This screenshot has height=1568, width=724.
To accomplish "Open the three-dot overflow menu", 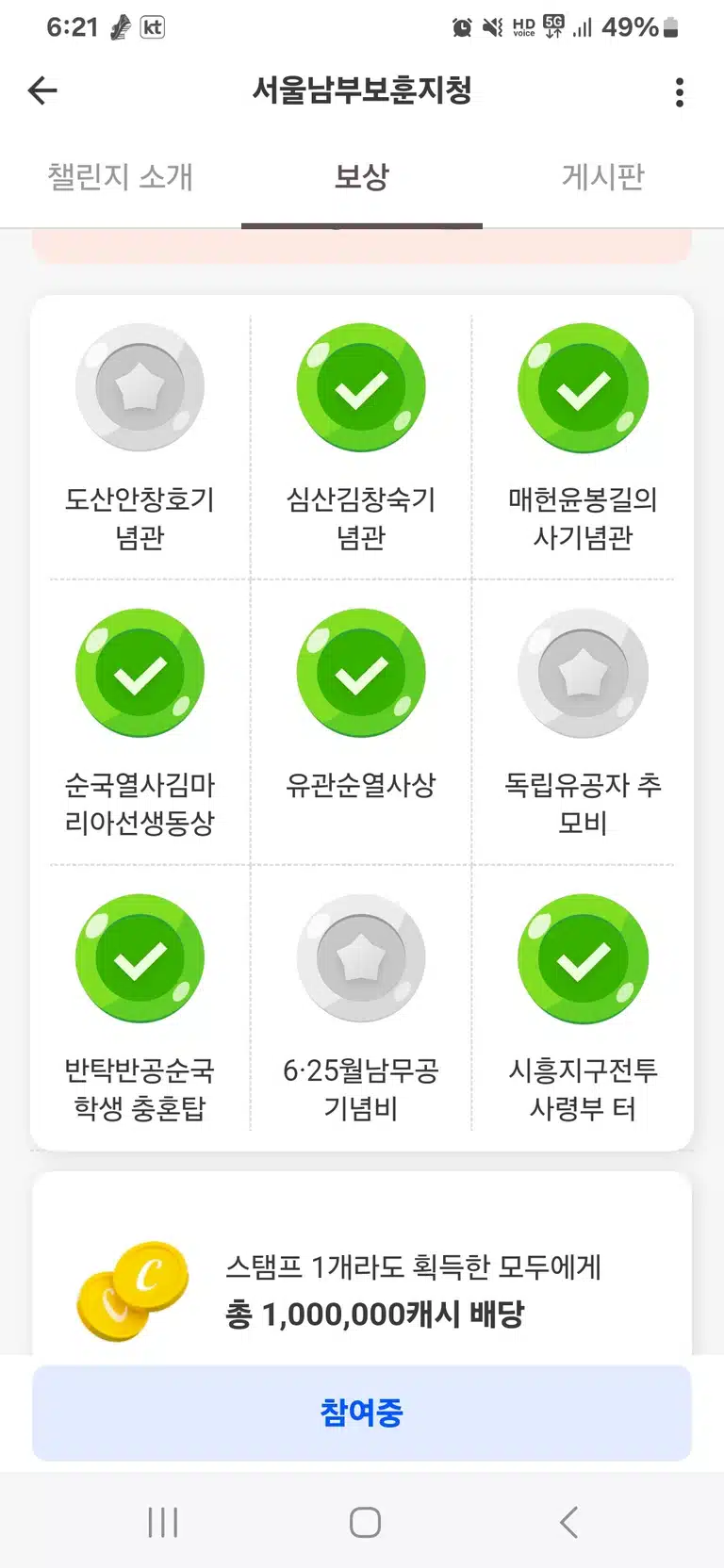I will point(679,91).
